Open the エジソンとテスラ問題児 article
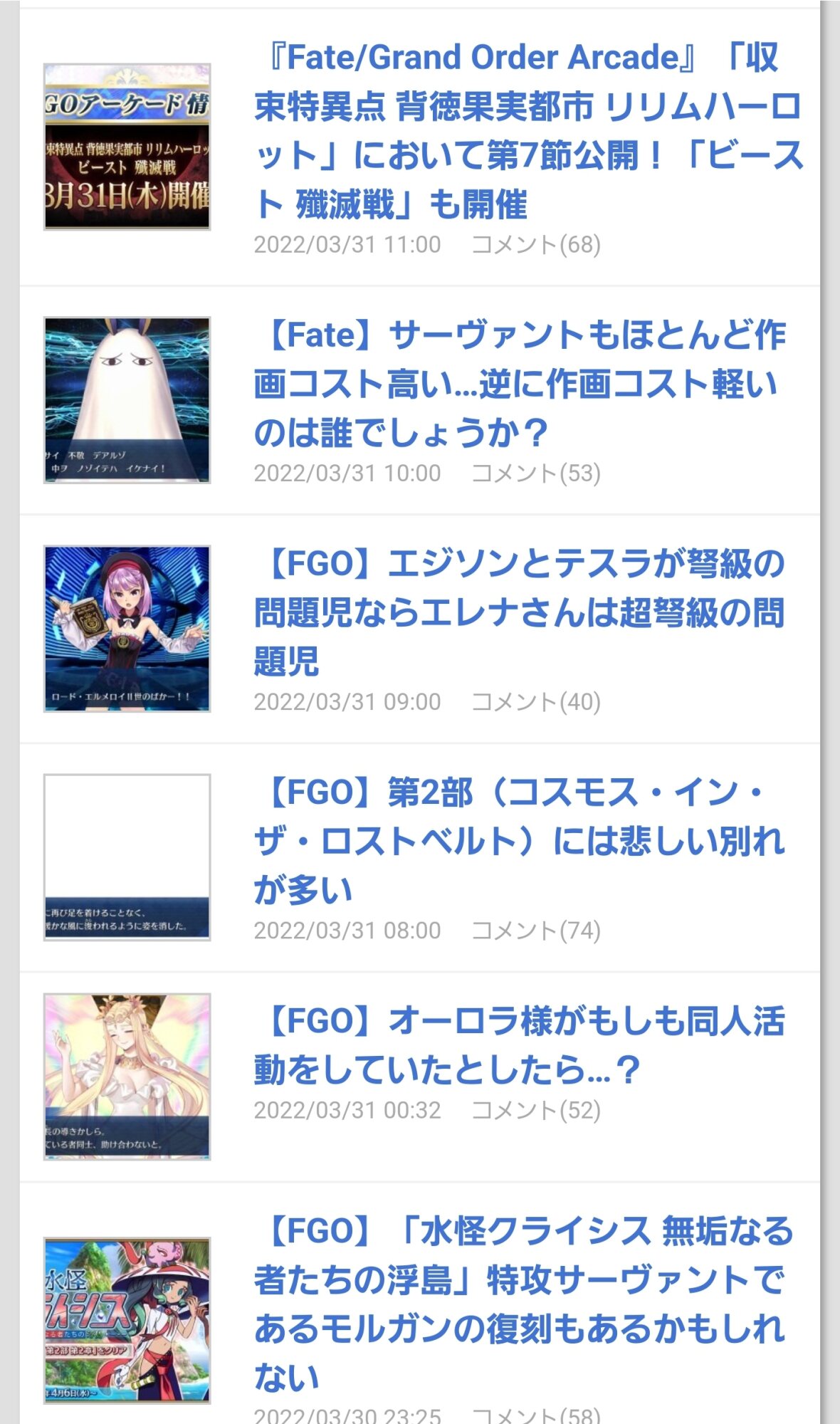The image size is (840, 1424). pyautogui.click(x=520, y=612)
